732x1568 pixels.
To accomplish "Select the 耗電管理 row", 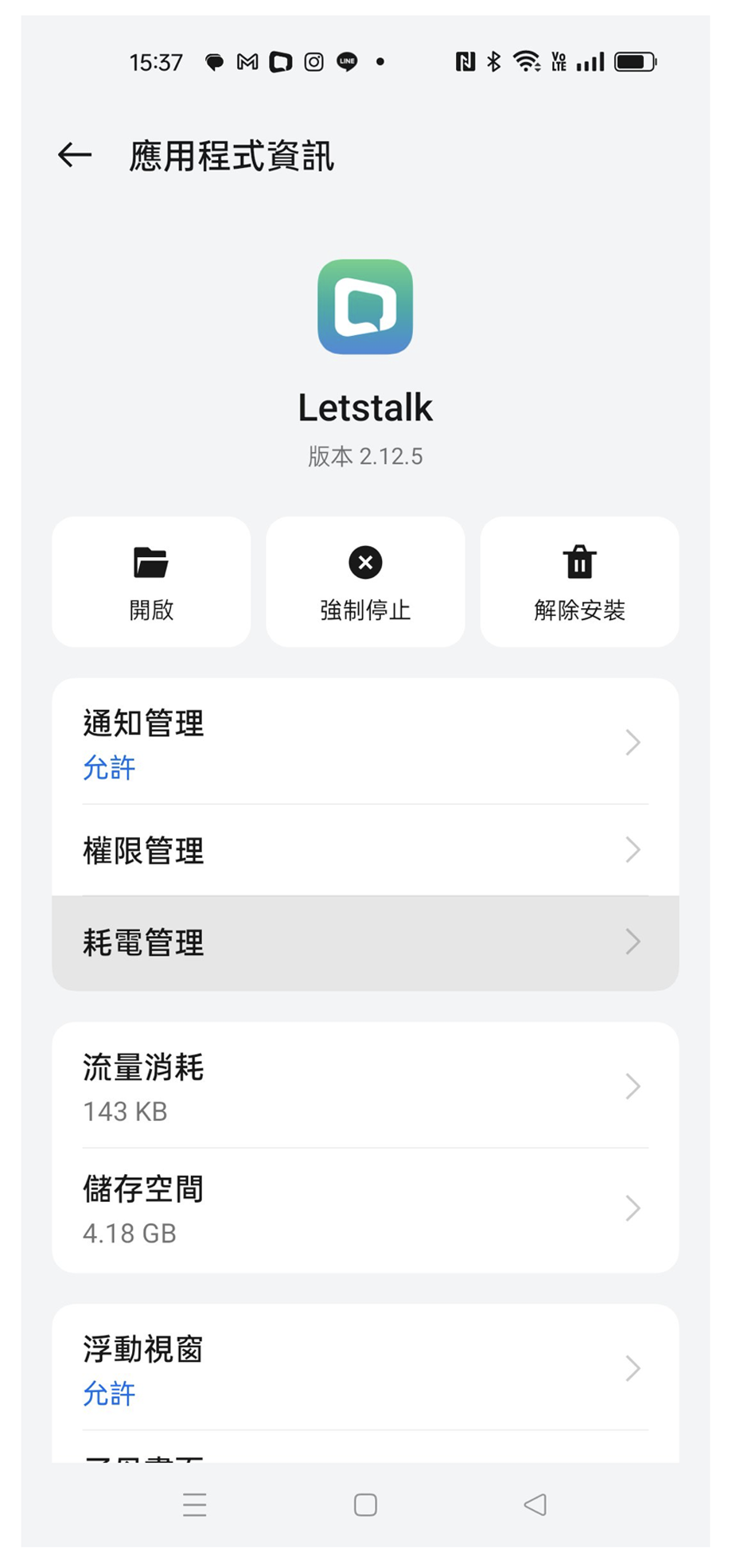I will pyautogui.click(x=365, y=942).
